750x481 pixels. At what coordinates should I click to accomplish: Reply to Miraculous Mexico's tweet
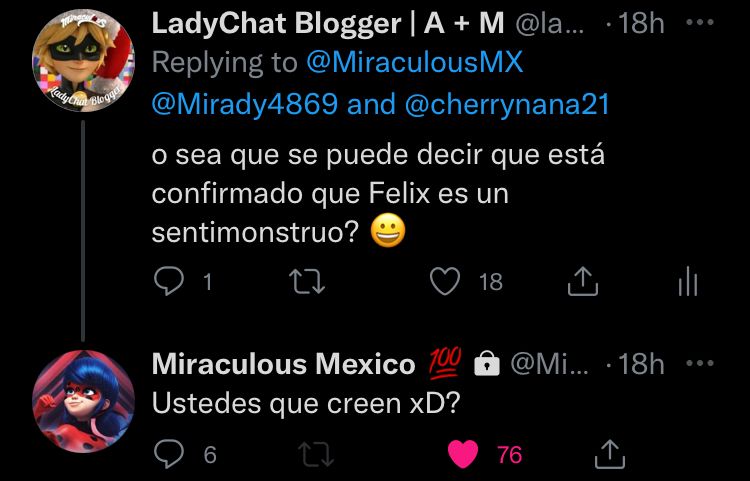(169, 453)
